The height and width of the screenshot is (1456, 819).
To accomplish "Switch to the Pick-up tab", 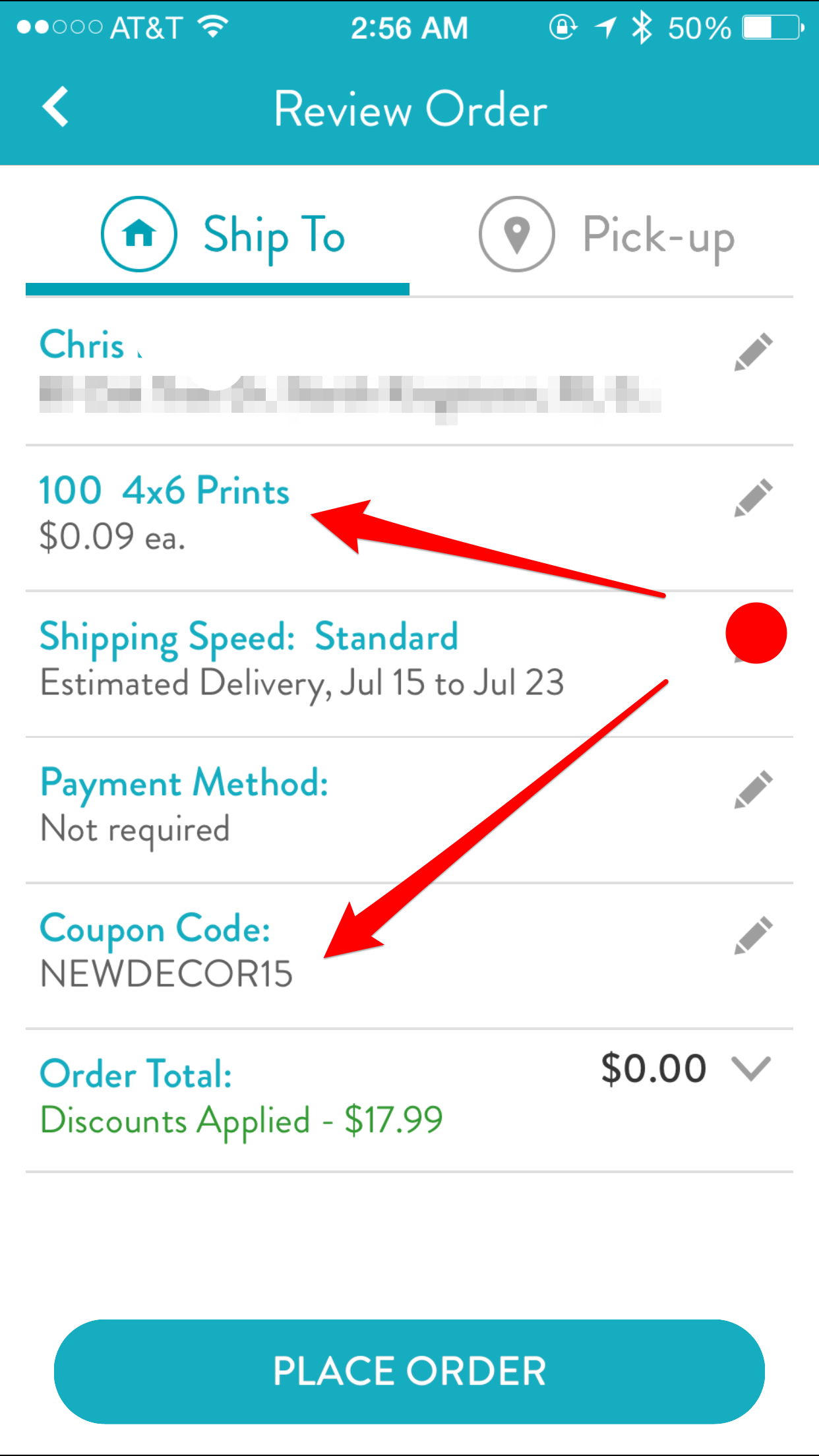I will pos(607,235).
